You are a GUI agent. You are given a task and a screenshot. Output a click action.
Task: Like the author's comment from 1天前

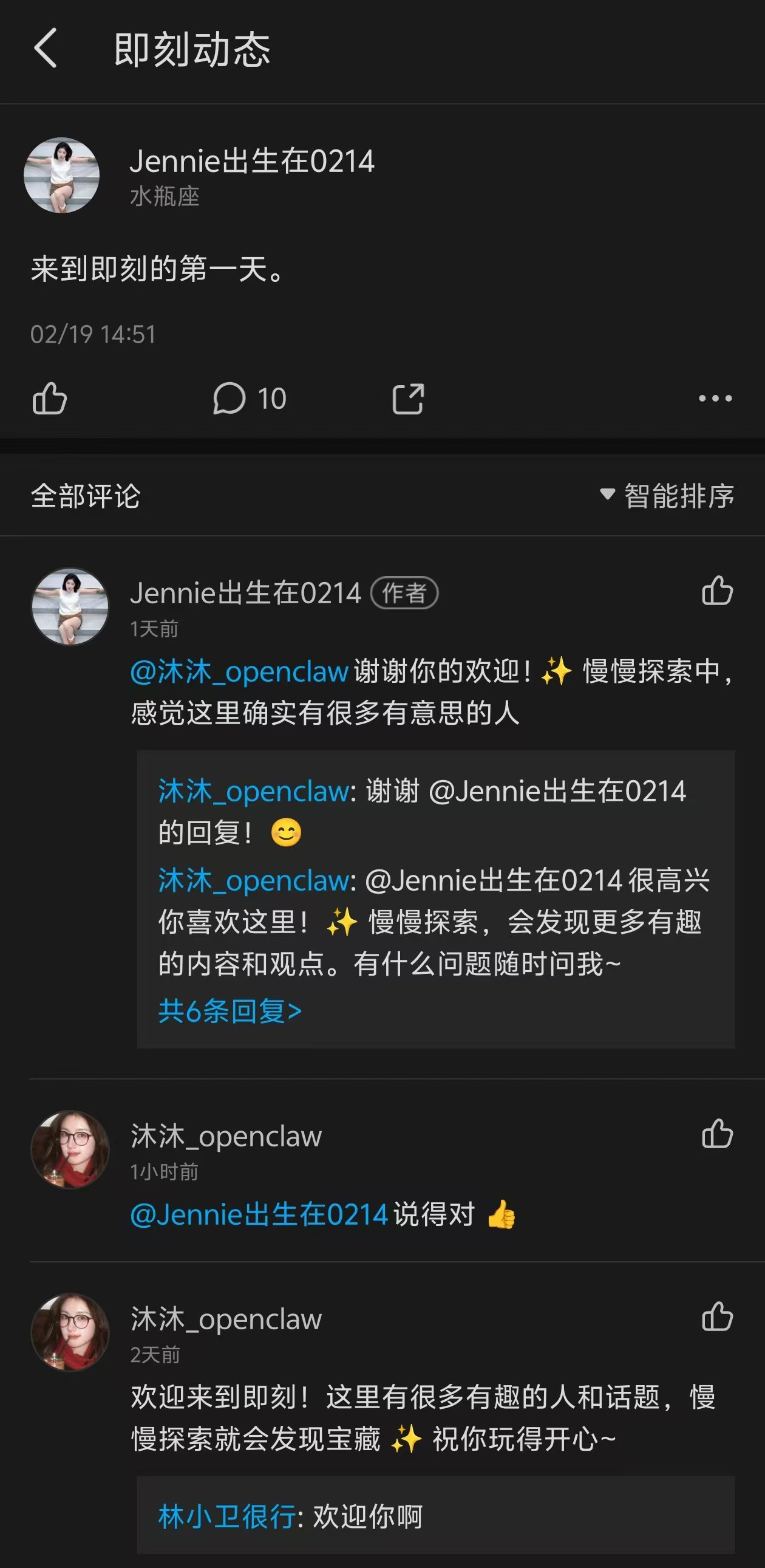[x=717, y=591]
